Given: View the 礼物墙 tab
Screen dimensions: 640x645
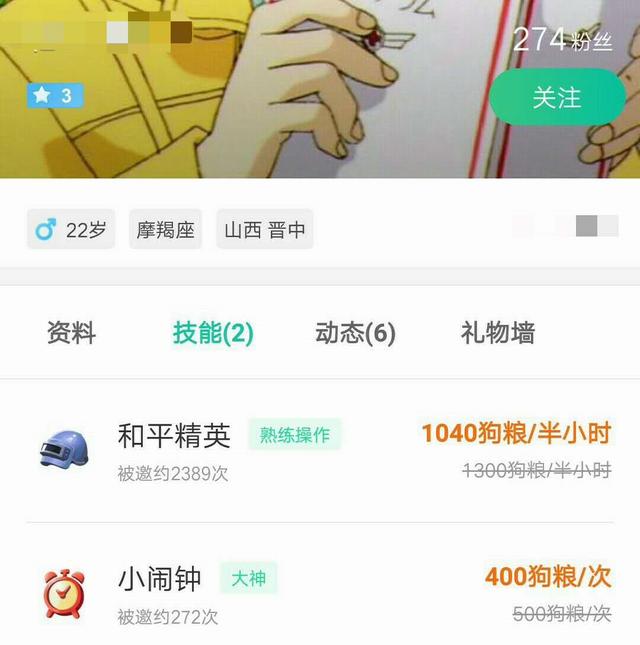Looking at the screenshot, I should 497,333.
